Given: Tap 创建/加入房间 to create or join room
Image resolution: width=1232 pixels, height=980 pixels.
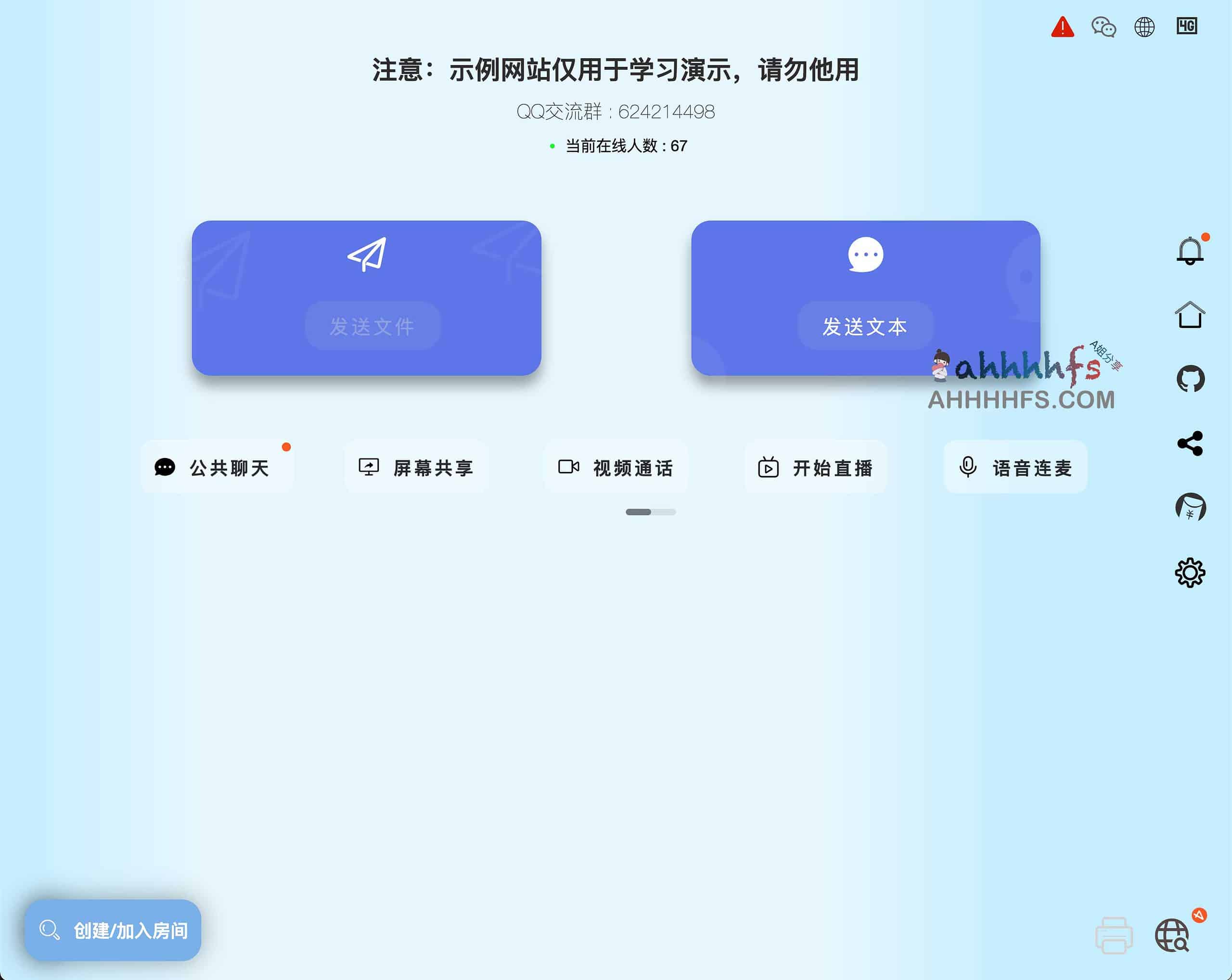Looking at the screenshot, I should coord(113,930).
